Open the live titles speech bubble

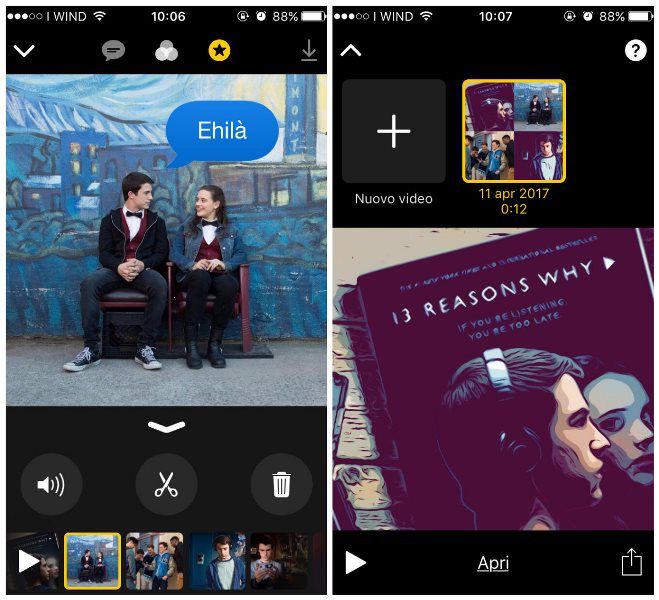(x=114, y=51)
